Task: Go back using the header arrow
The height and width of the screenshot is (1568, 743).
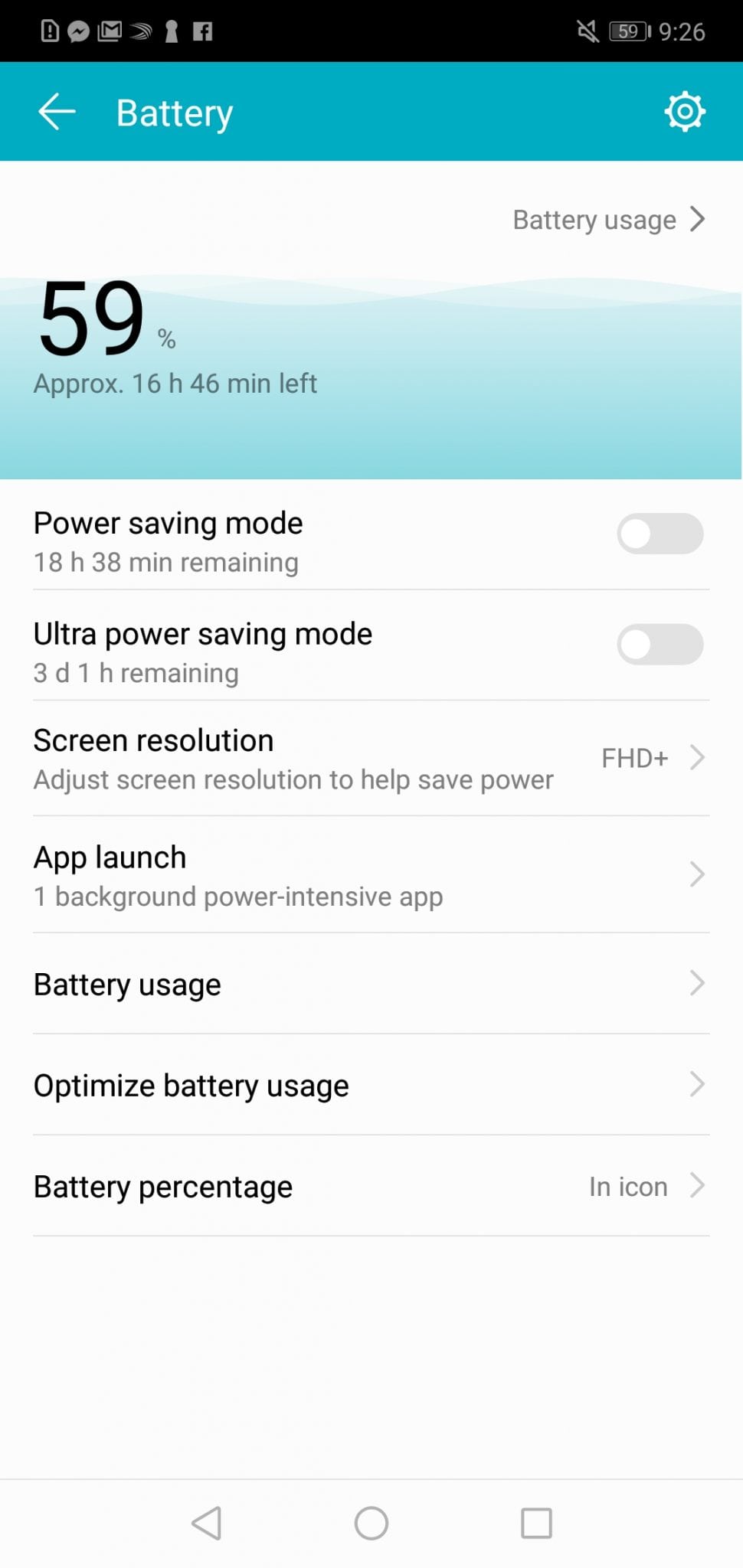Action: point(57,112)
